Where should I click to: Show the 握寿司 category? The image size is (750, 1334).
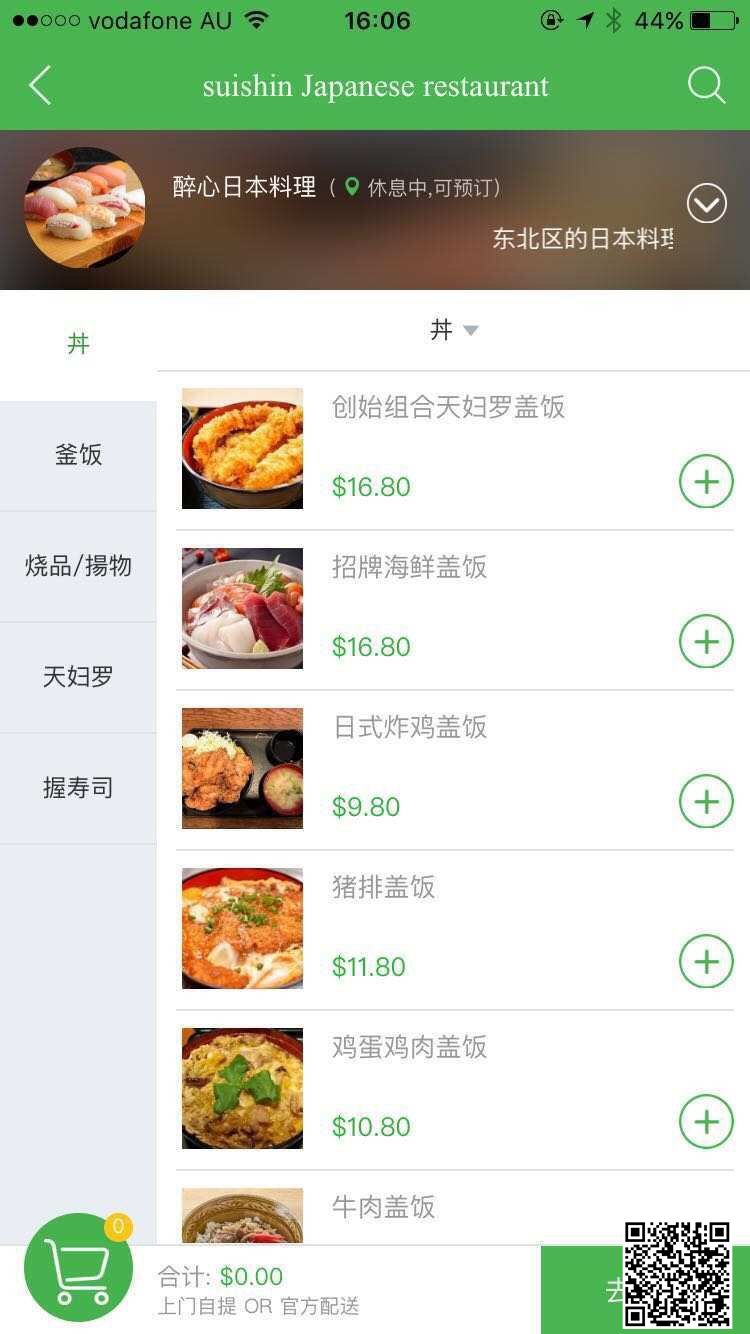coord(78,788)
